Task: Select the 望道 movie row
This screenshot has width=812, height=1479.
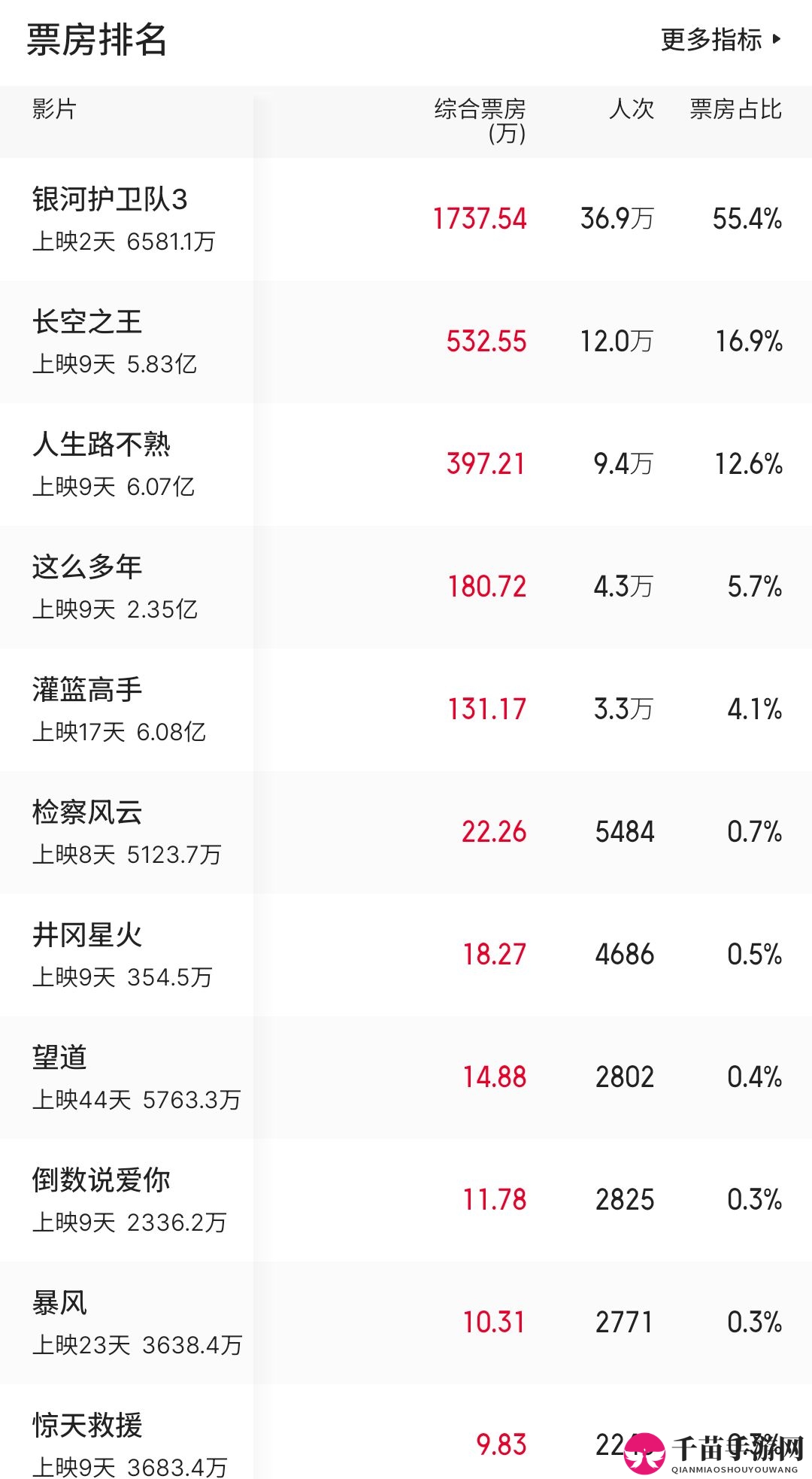Action: (406, 1077)
